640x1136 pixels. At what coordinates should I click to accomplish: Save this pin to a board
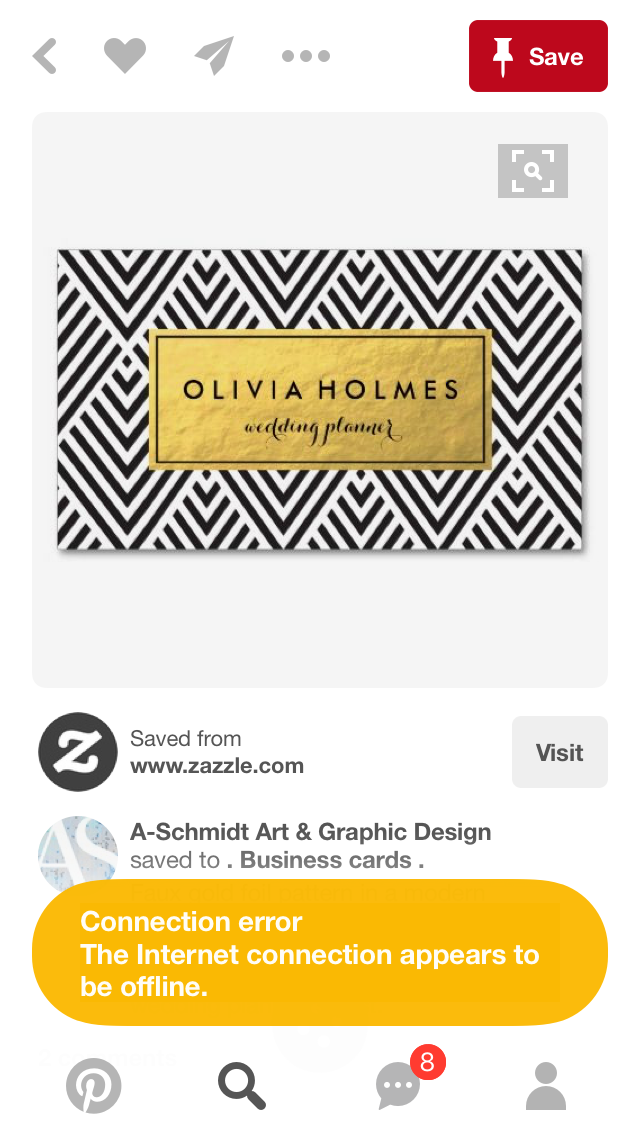pos(538,56)
